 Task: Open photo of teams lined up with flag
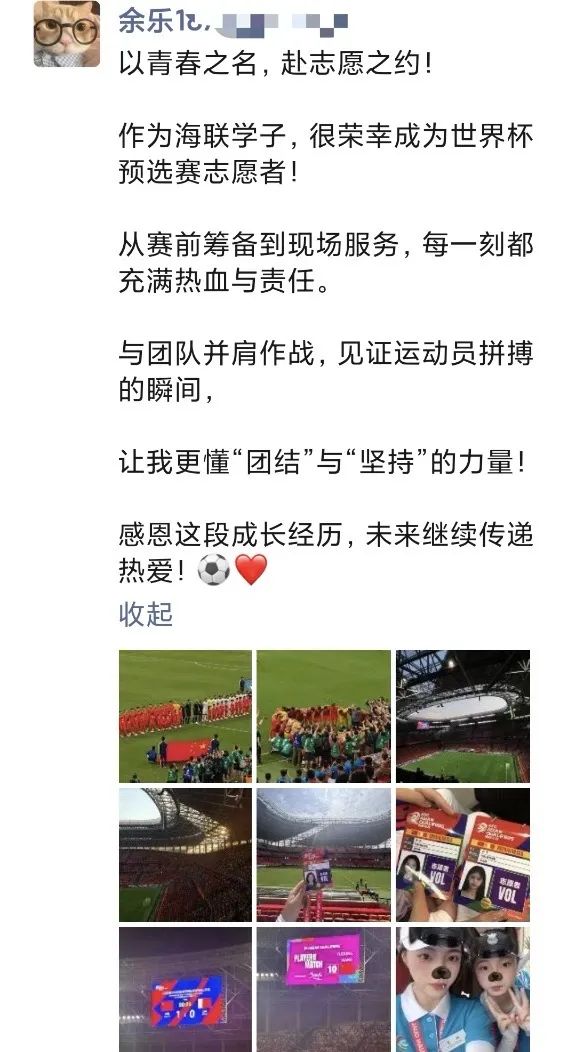tap(186, 716)
